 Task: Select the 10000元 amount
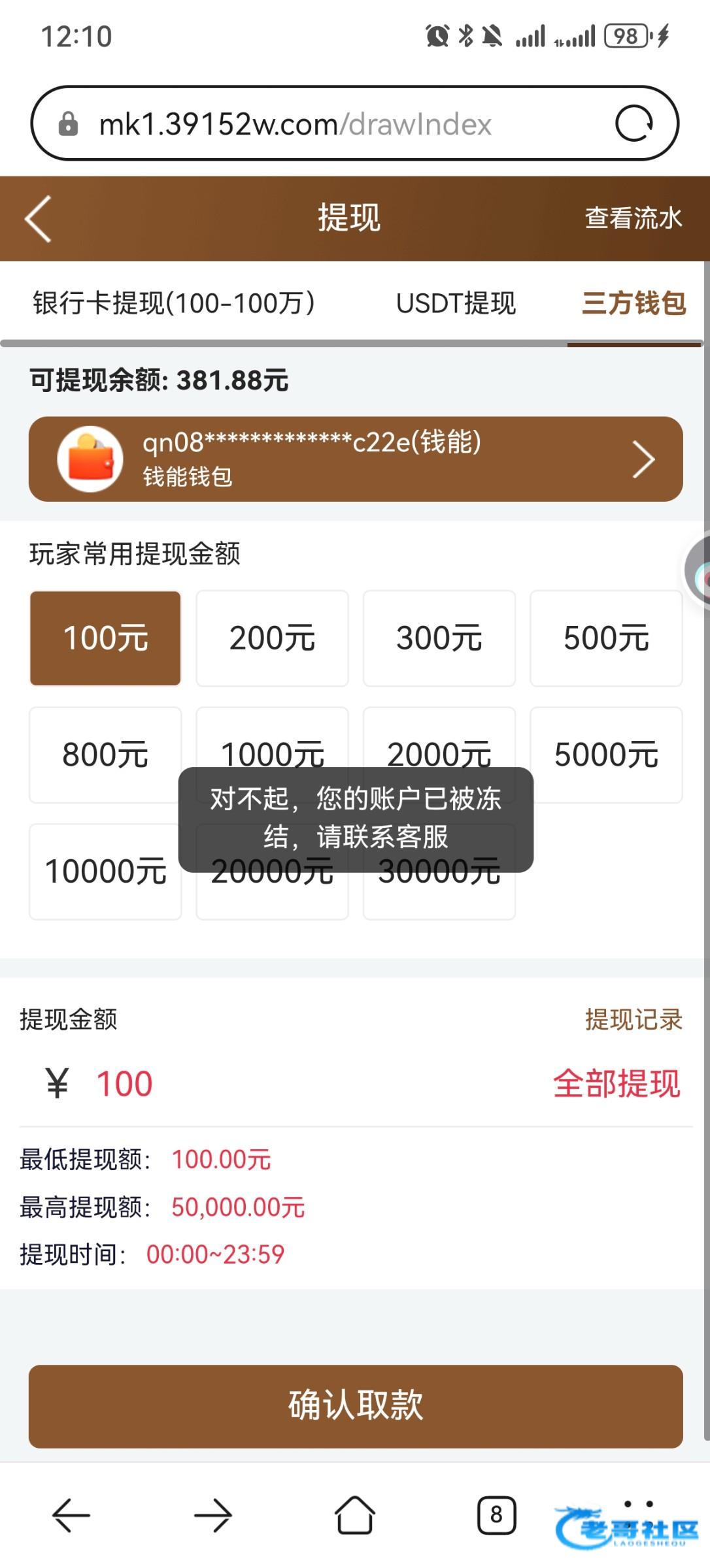(105, 871)
